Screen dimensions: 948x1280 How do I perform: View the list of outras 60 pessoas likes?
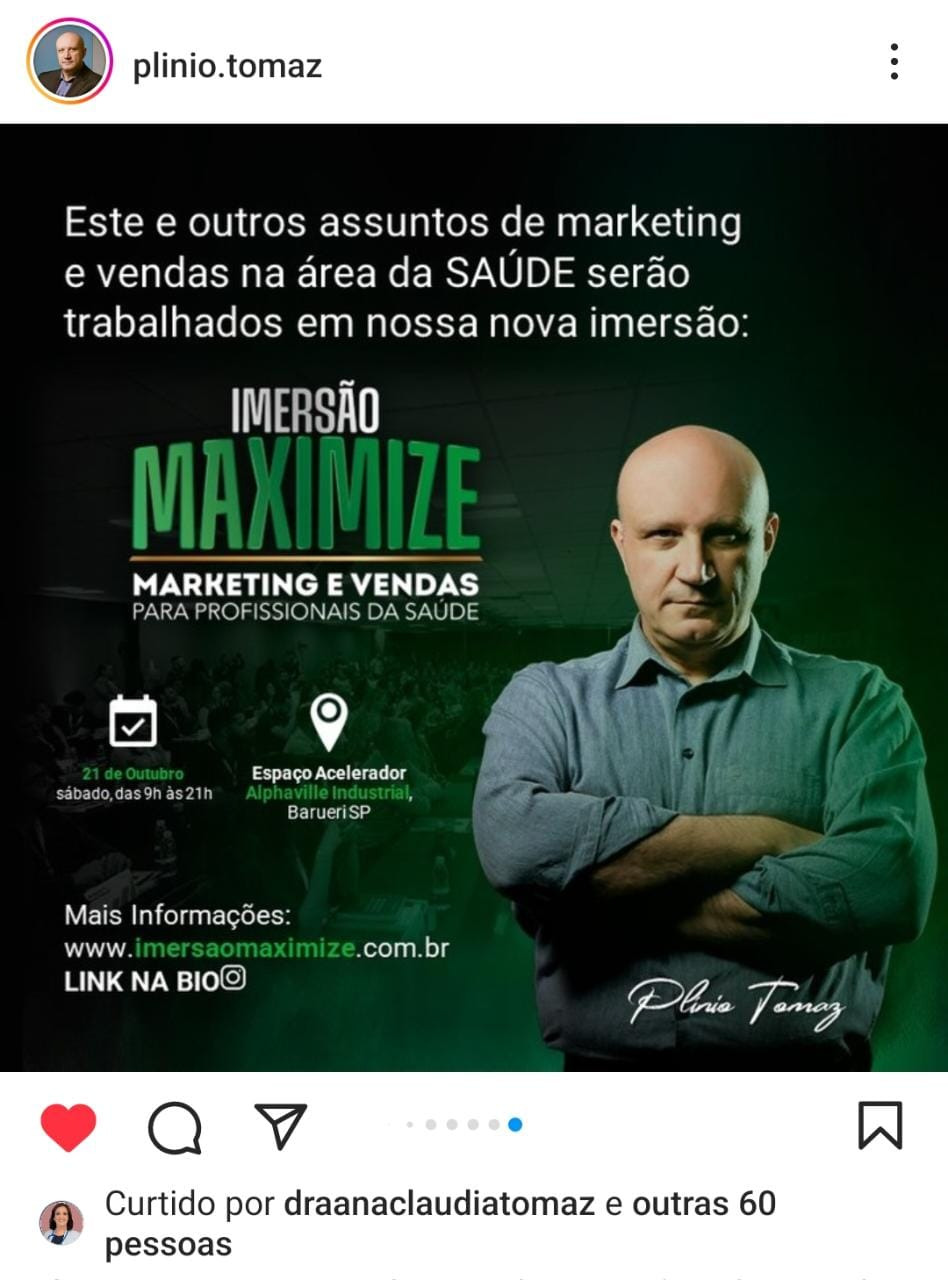(x=703, y=1203)
